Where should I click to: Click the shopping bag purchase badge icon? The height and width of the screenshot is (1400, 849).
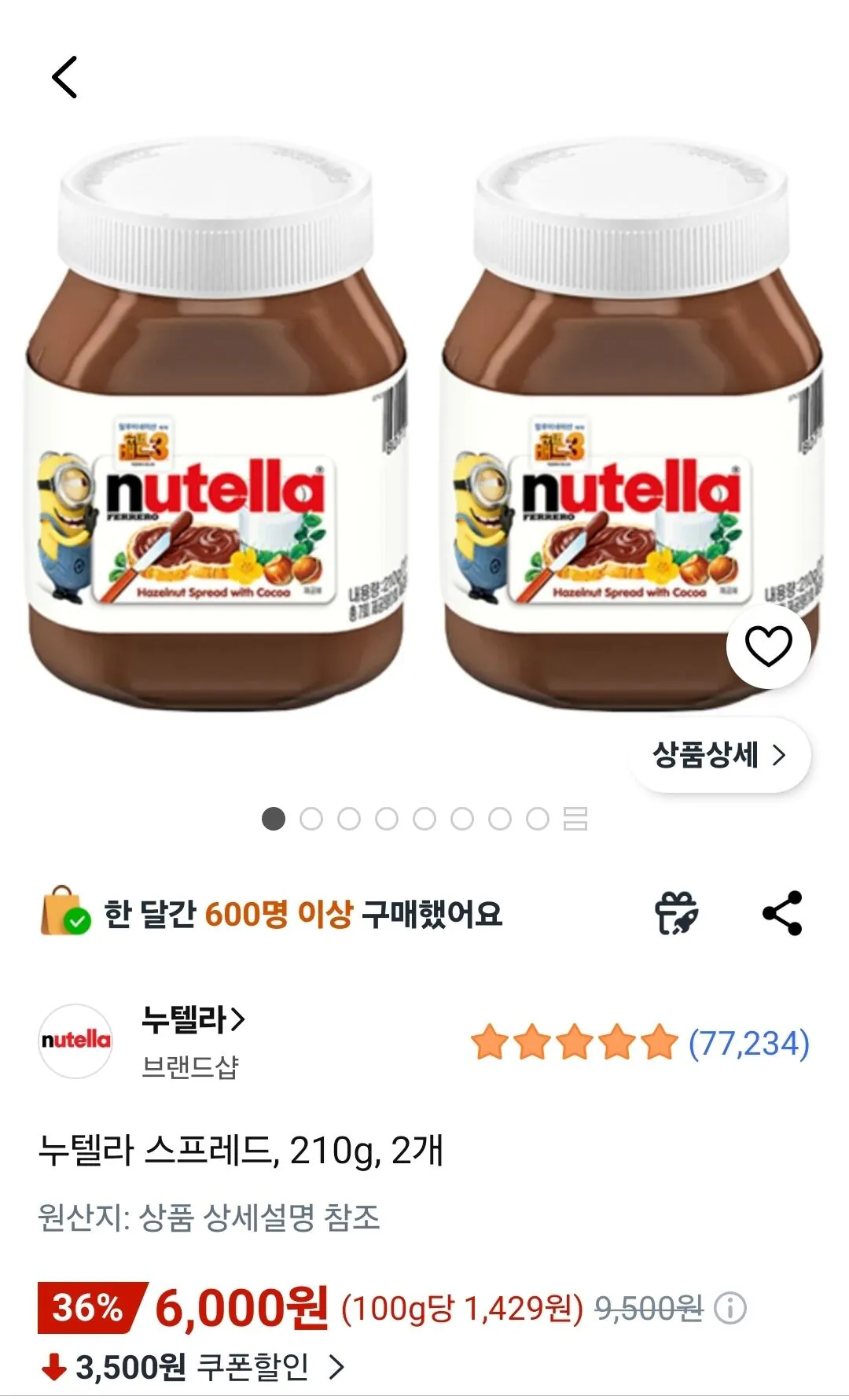(59, 912)
